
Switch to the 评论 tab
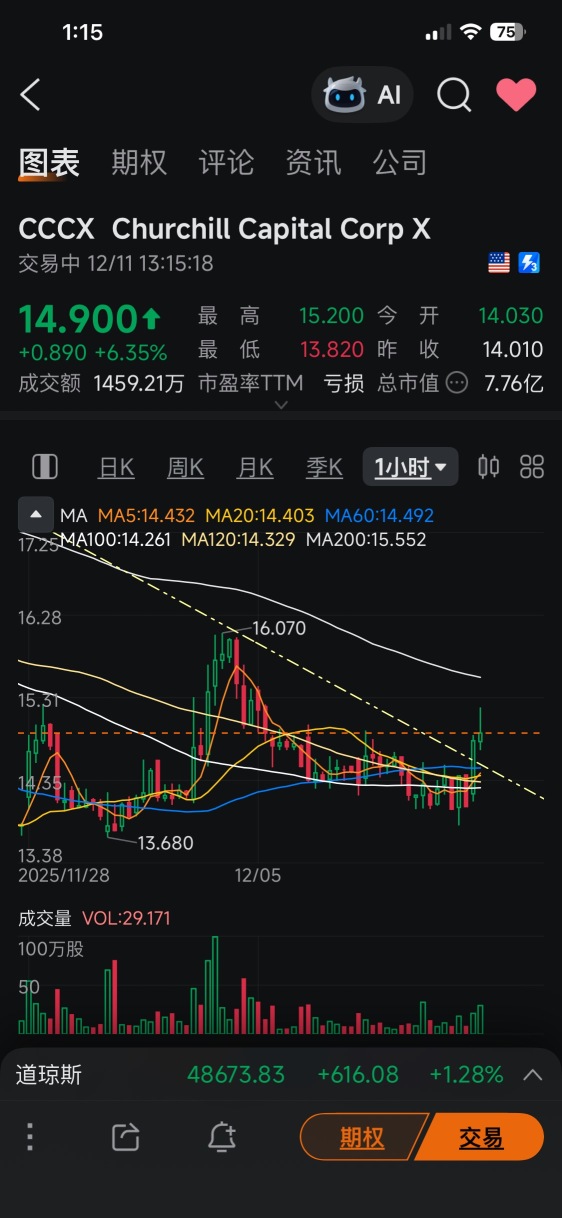tap(226, 162)
